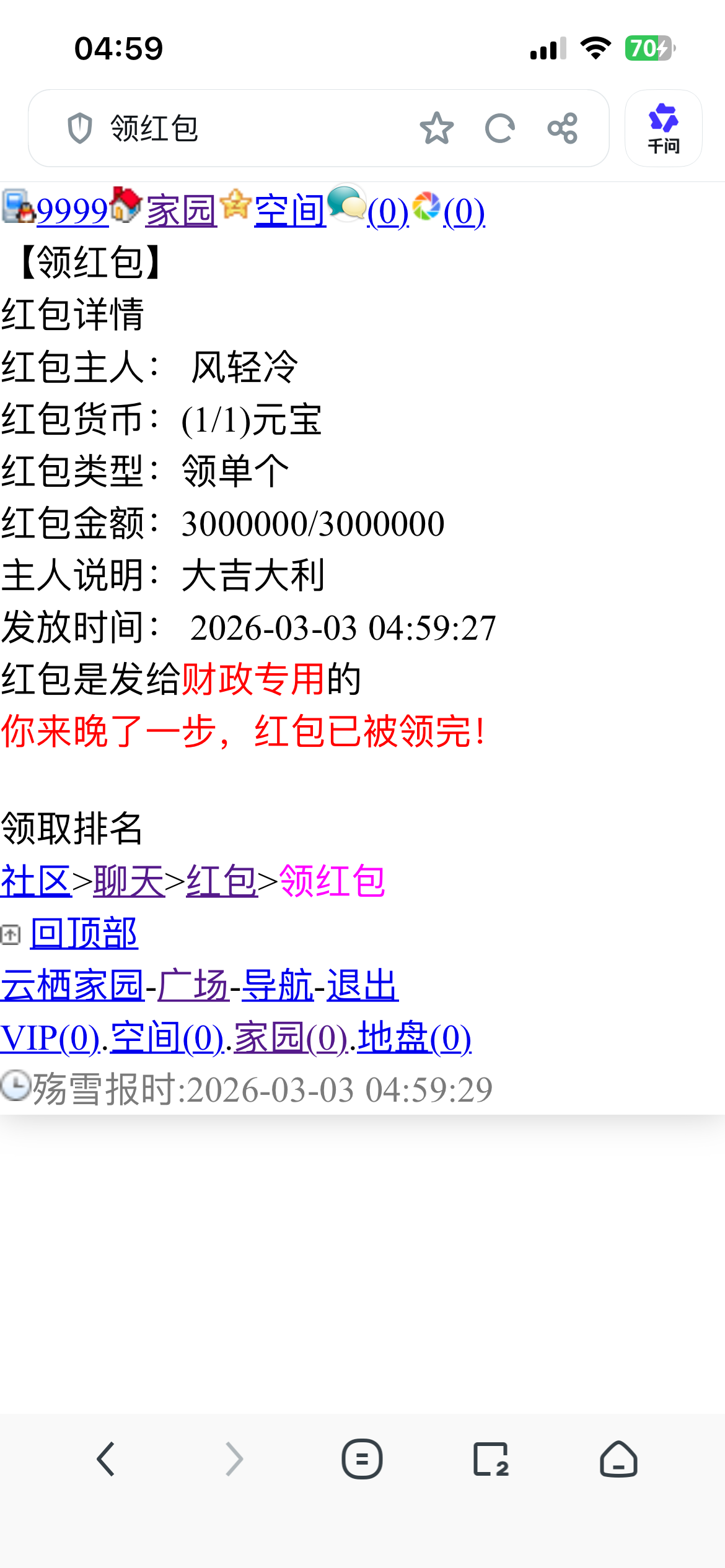Go to the 家园 link at top
The height and width of the screenshot is (1568, 725).
[x=181, y=212]
